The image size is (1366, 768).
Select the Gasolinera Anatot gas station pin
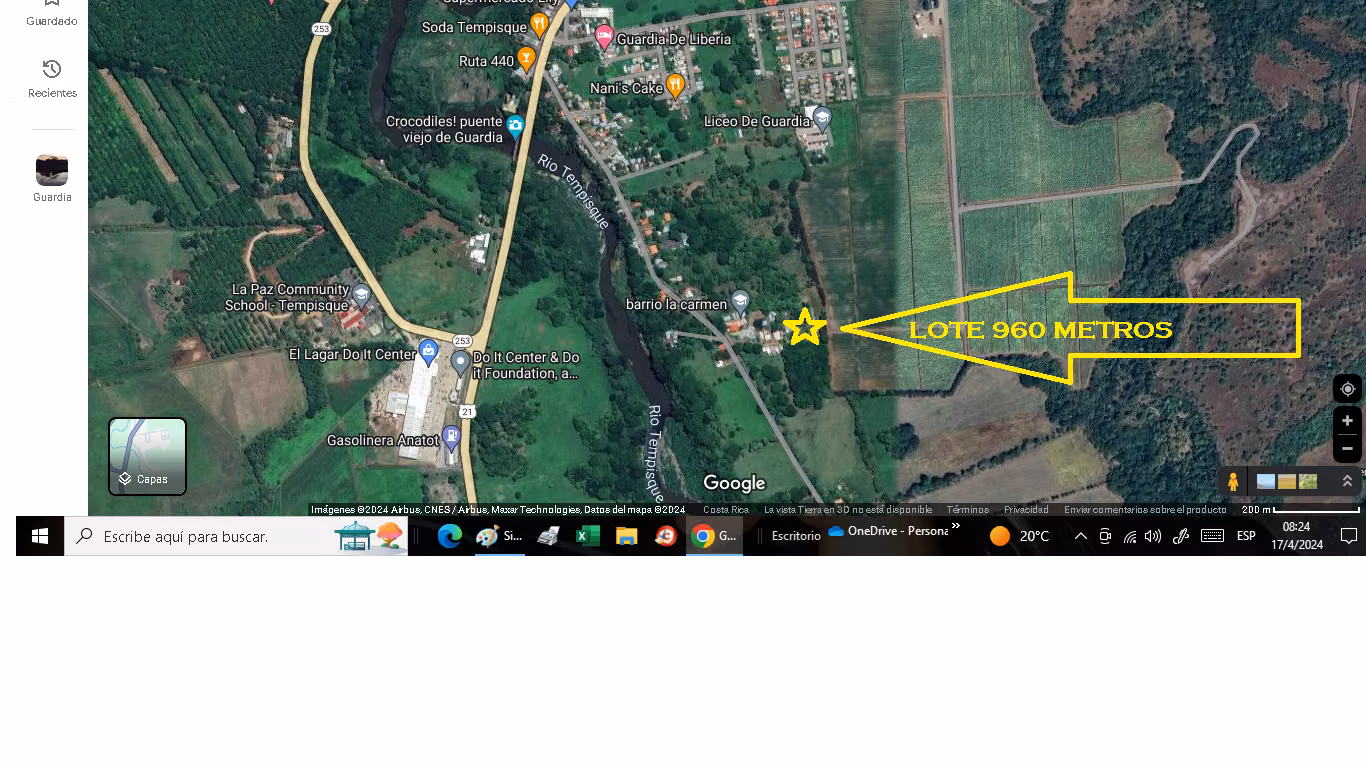tap(451, 437)
